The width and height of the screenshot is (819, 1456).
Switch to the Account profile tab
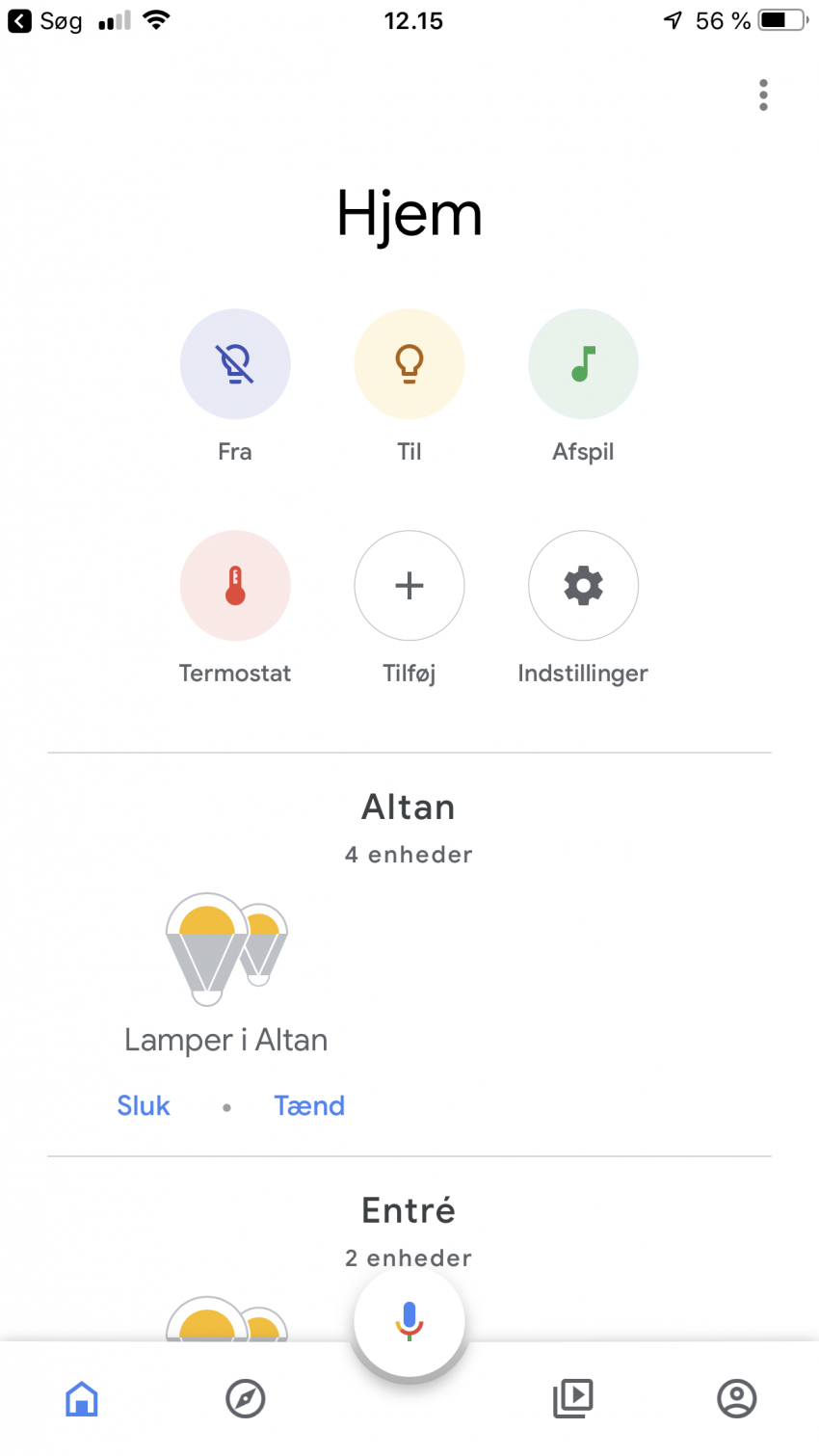[737, 1398]
